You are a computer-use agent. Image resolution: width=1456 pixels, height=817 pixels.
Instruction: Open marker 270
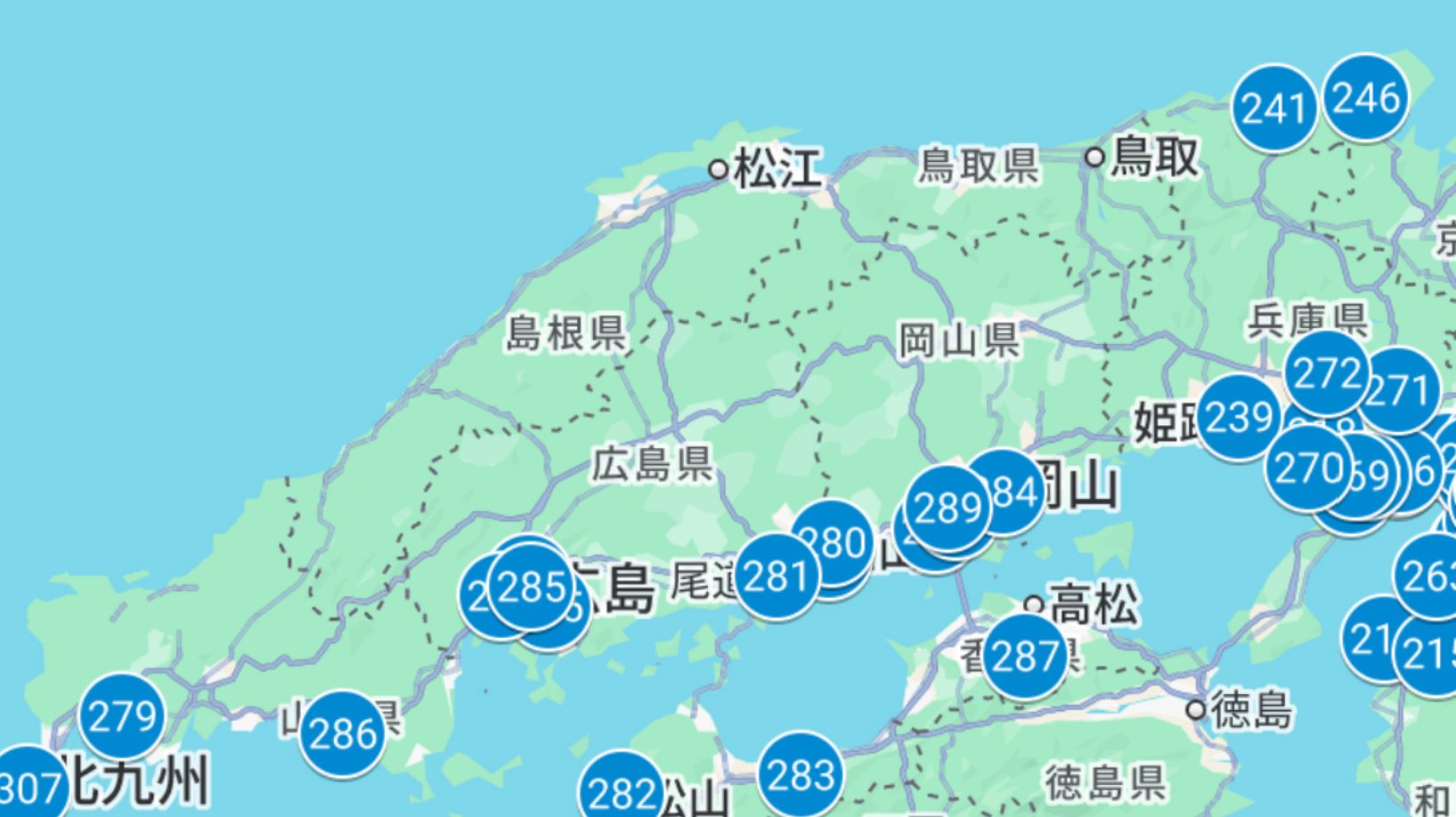pyautogui.click(x=1306, y=469)
